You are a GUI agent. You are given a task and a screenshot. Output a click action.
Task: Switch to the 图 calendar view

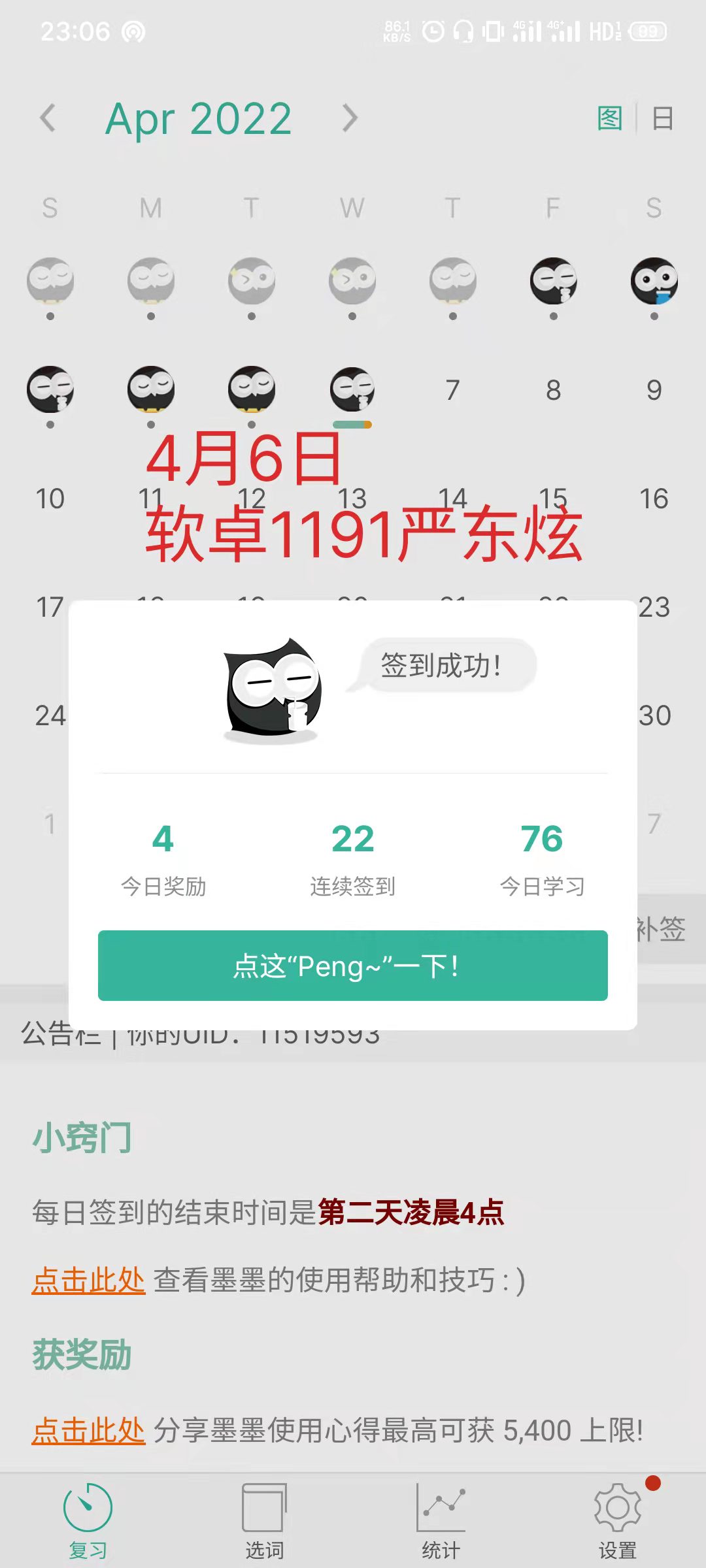pos(609,118)
